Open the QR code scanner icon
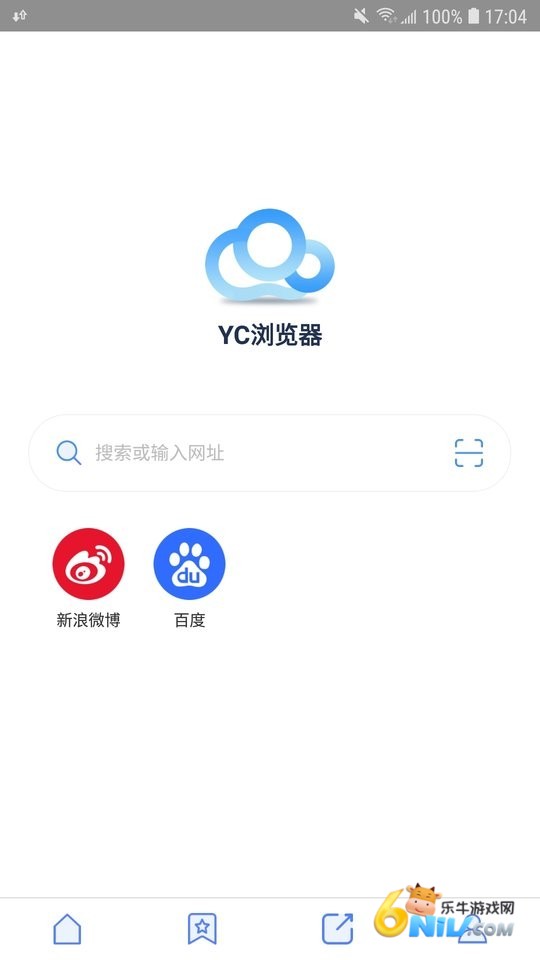Image resolution: width=540 pixels, height=960 pixels. coord(469,453)
